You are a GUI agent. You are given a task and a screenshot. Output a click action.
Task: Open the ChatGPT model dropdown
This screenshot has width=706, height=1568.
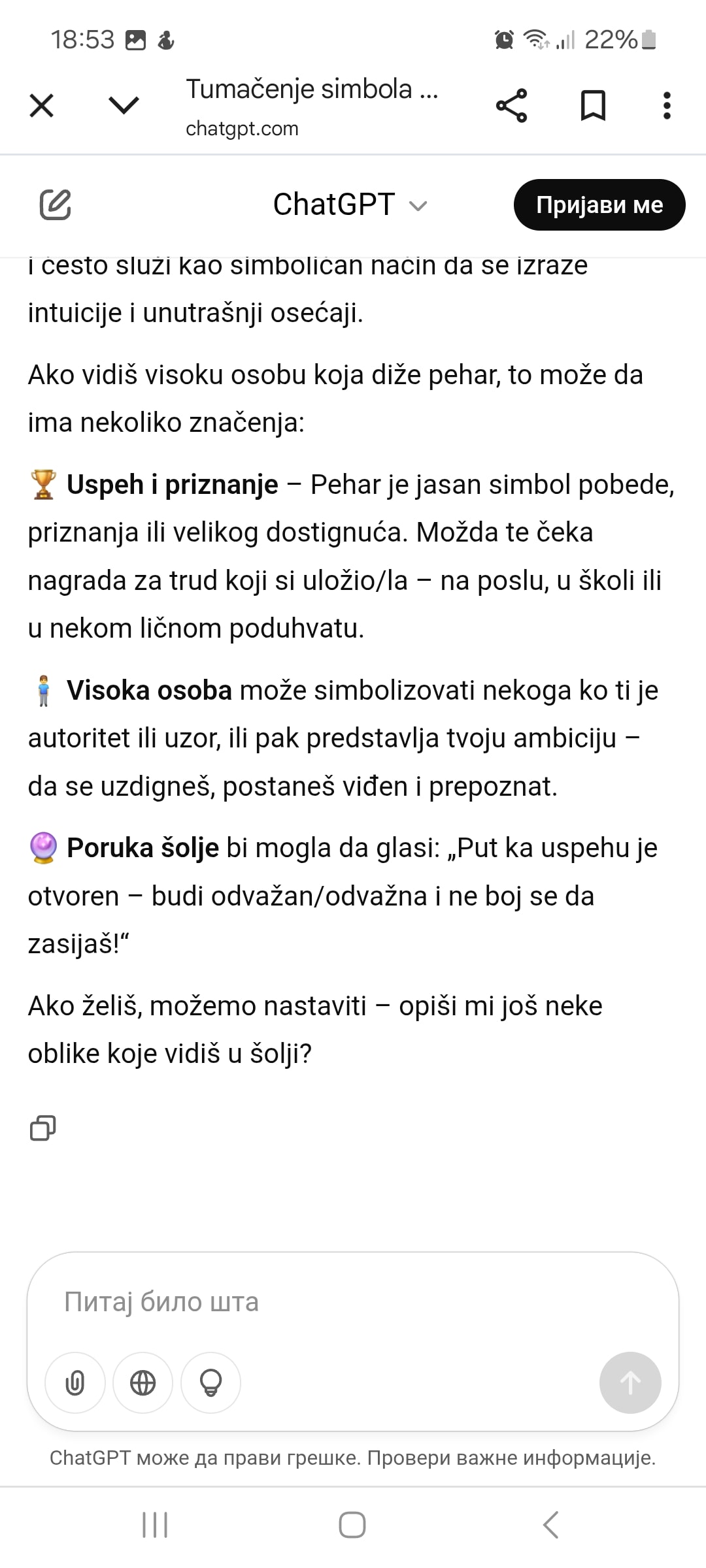(350, 204)
